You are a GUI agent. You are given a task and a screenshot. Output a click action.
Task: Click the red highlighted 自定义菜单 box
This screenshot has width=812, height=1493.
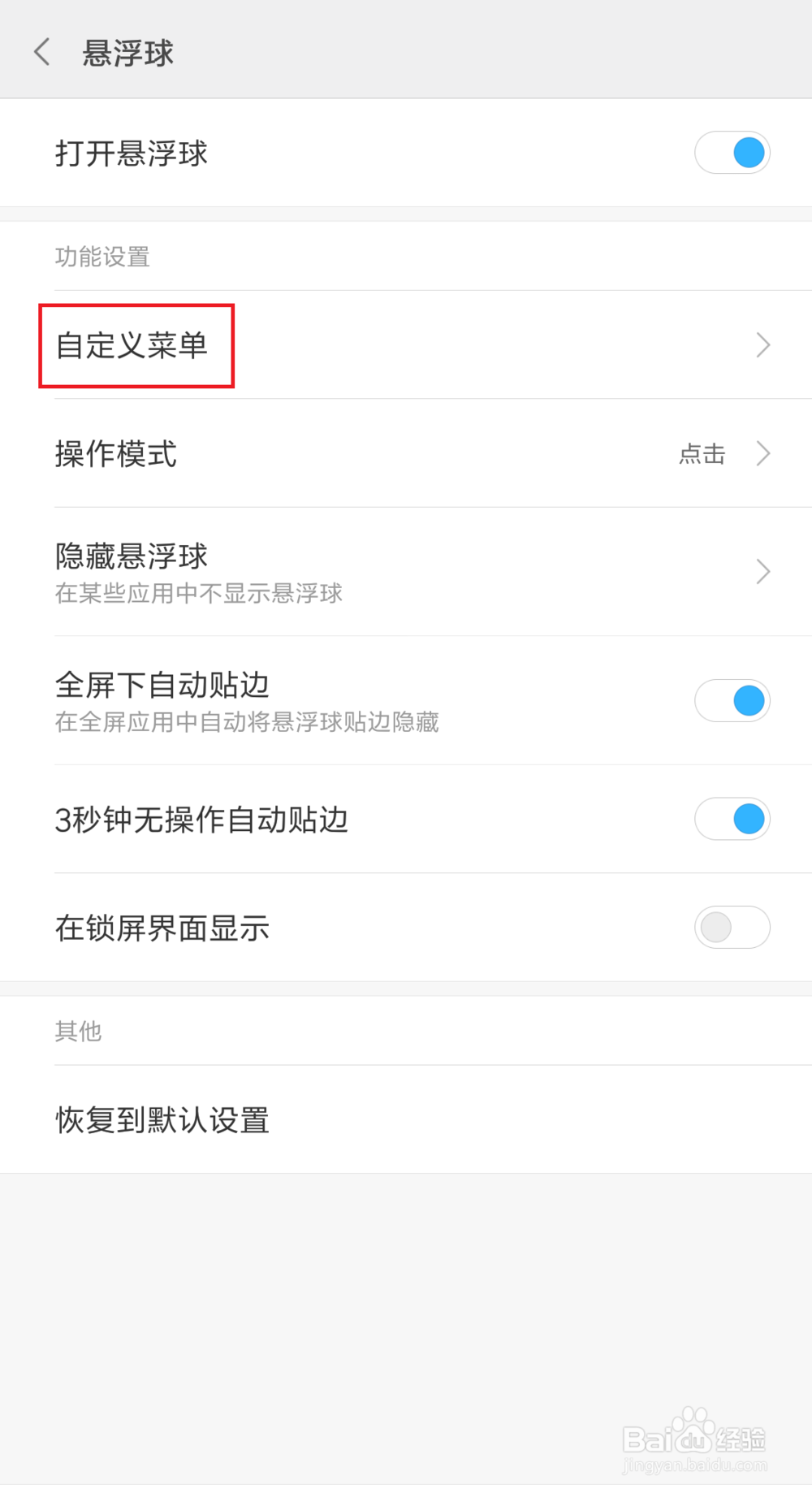(136, 344)
